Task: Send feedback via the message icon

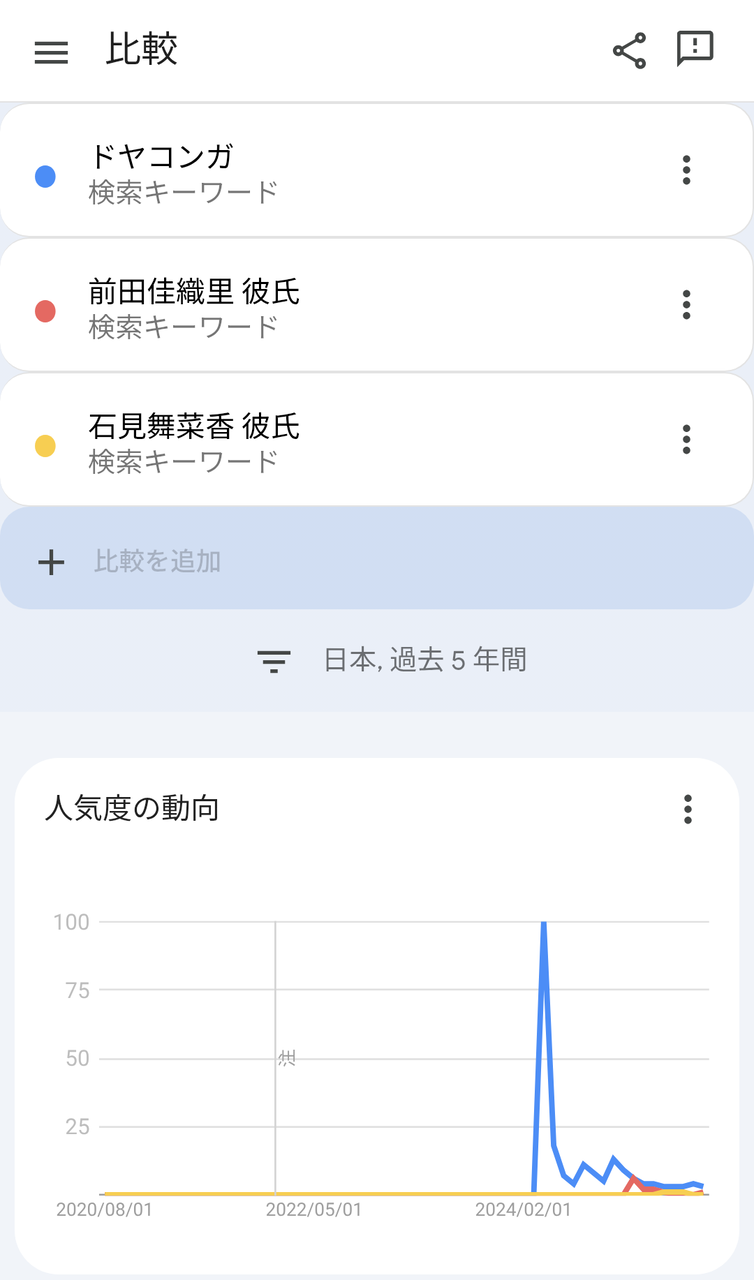Action: click(x=694, y=49)
